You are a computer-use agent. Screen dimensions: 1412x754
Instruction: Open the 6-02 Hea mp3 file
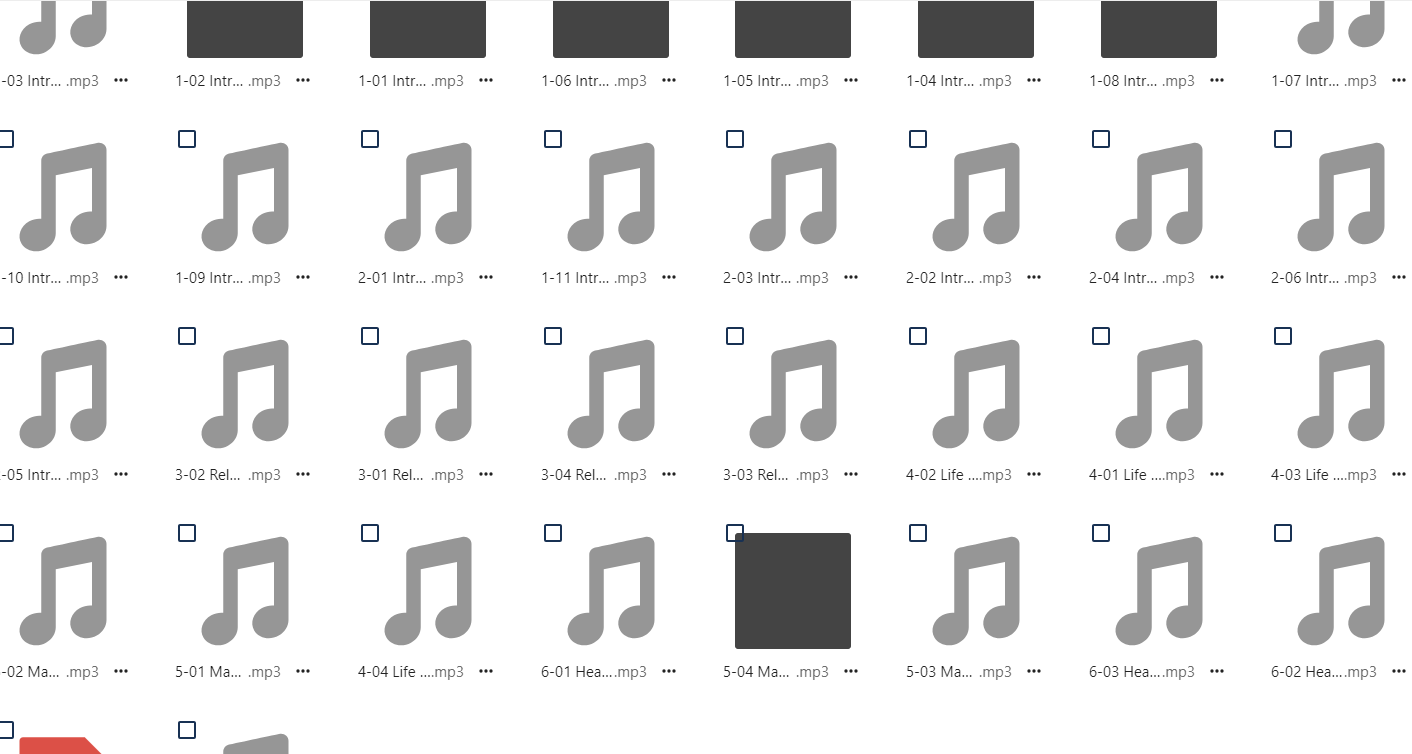point(1342,591)
